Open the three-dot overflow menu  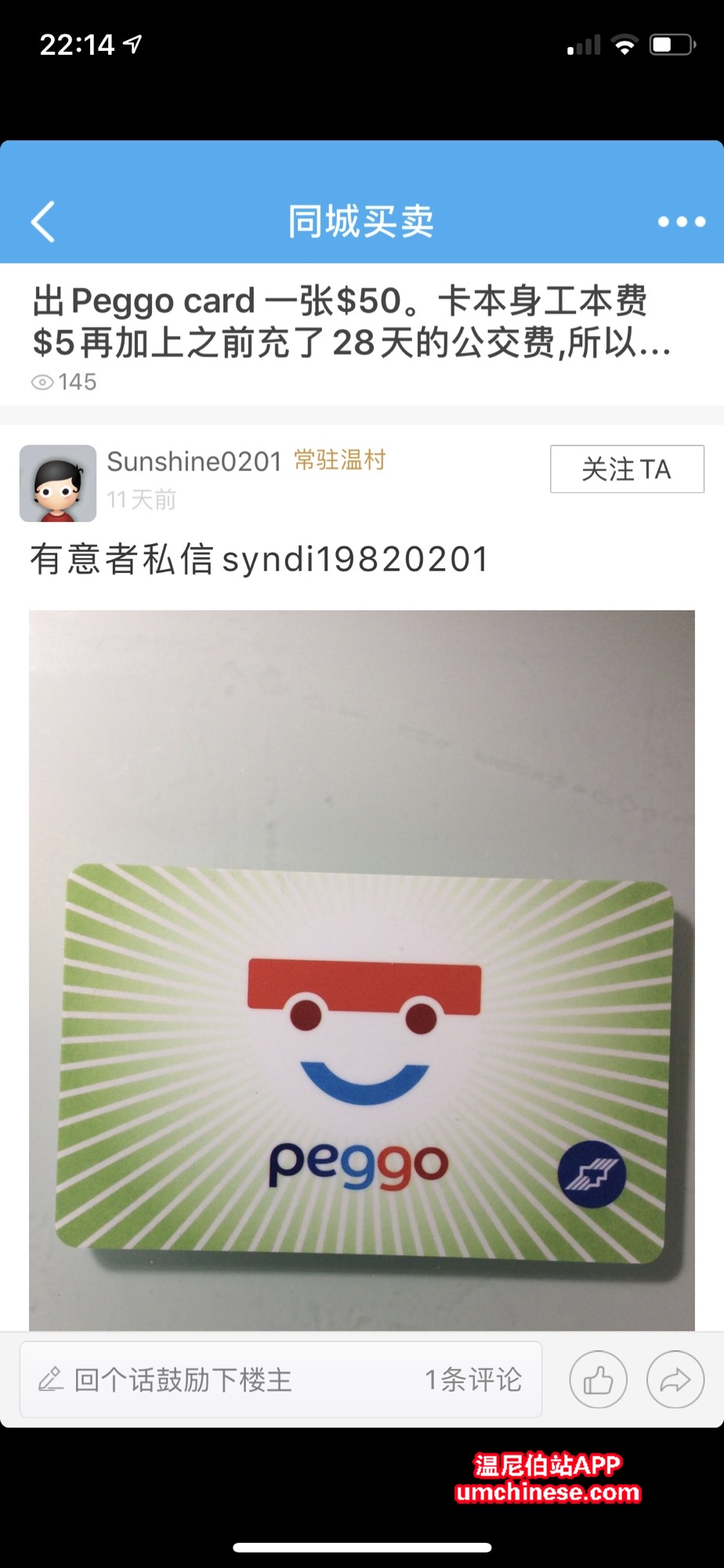(x=681, y=222)
